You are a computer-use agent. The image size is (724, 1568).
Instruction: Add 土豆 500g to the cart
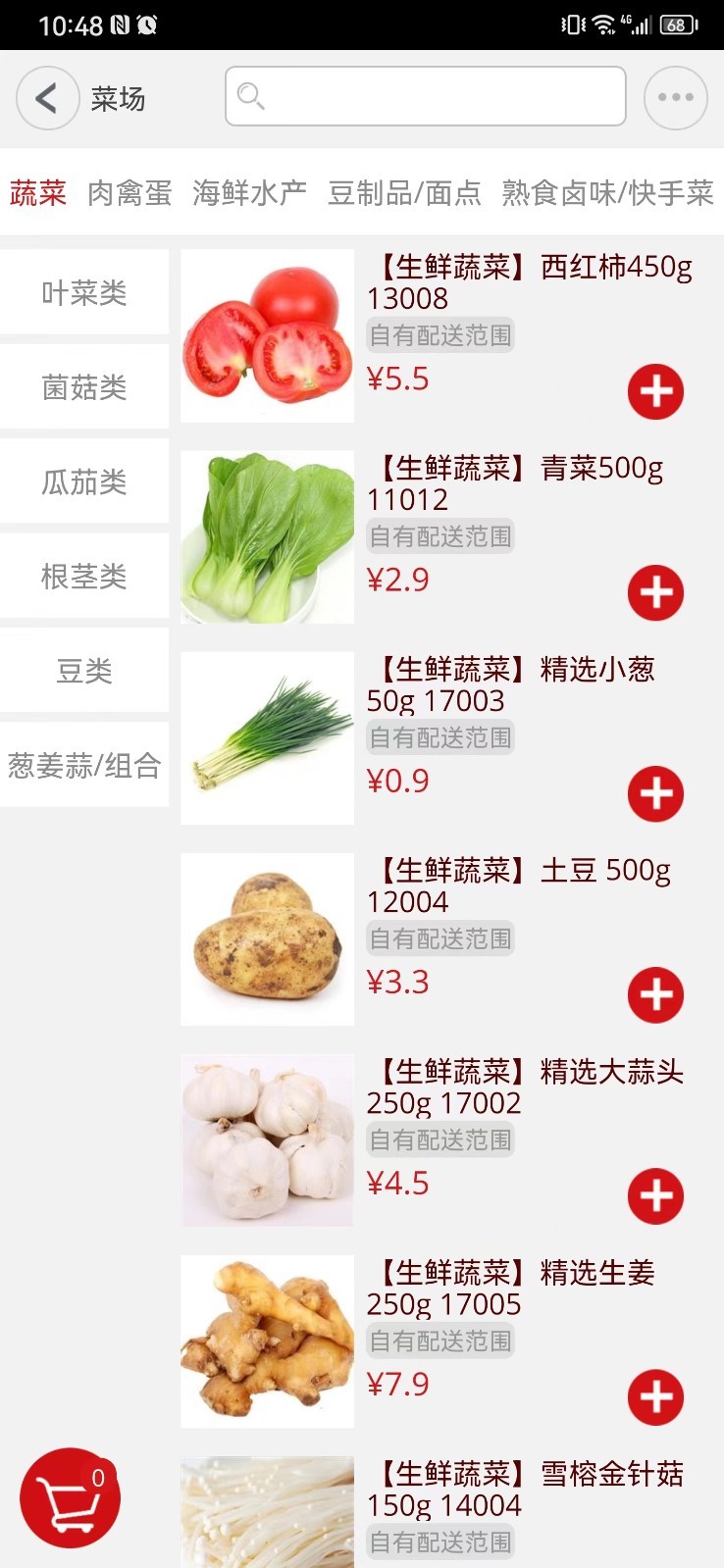(x=655, y=995)
